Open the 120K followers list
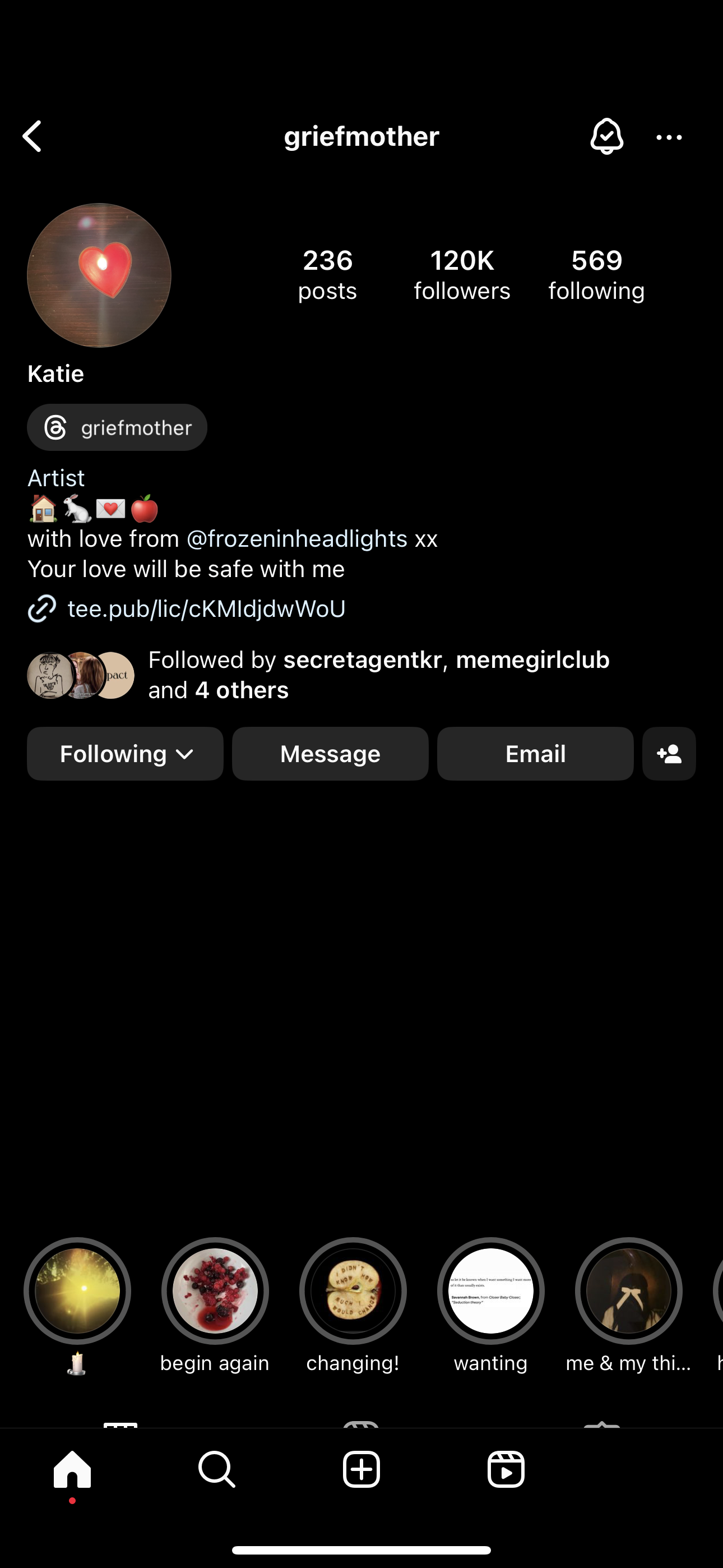The height and width of the screenshot is (1568, 723). click(462, 275)
